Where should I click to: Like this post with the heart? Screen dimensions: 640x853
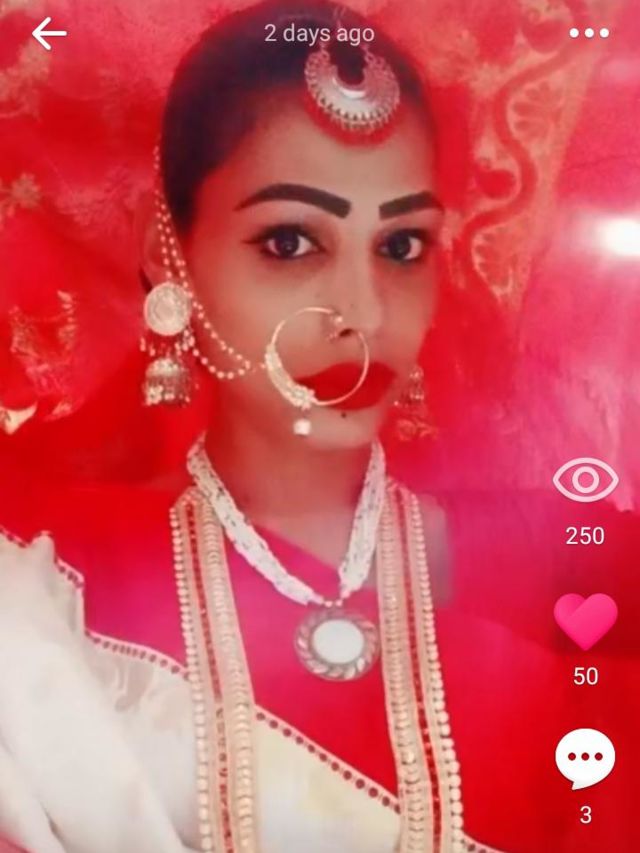[585, 622]
